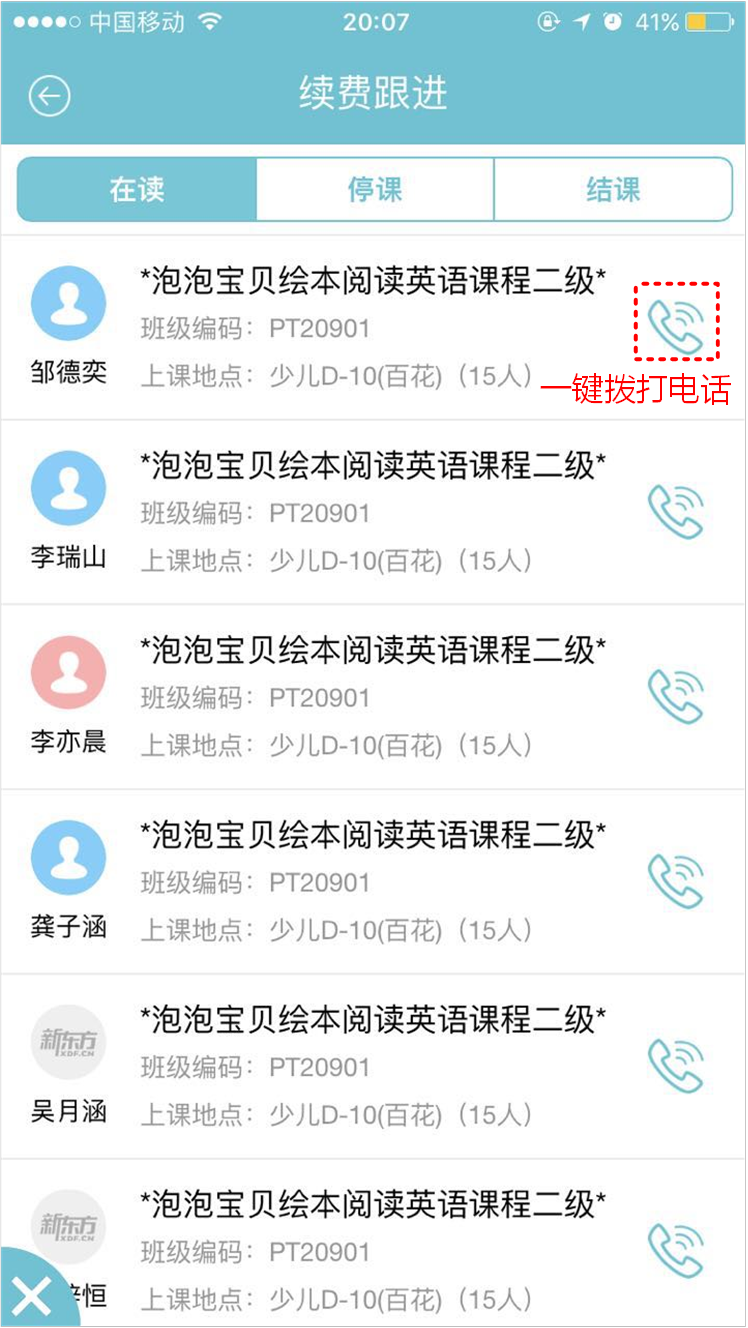Call student 李瑞山 by phone
This screenshot has height=1328, width=748.
pos(676,511)
